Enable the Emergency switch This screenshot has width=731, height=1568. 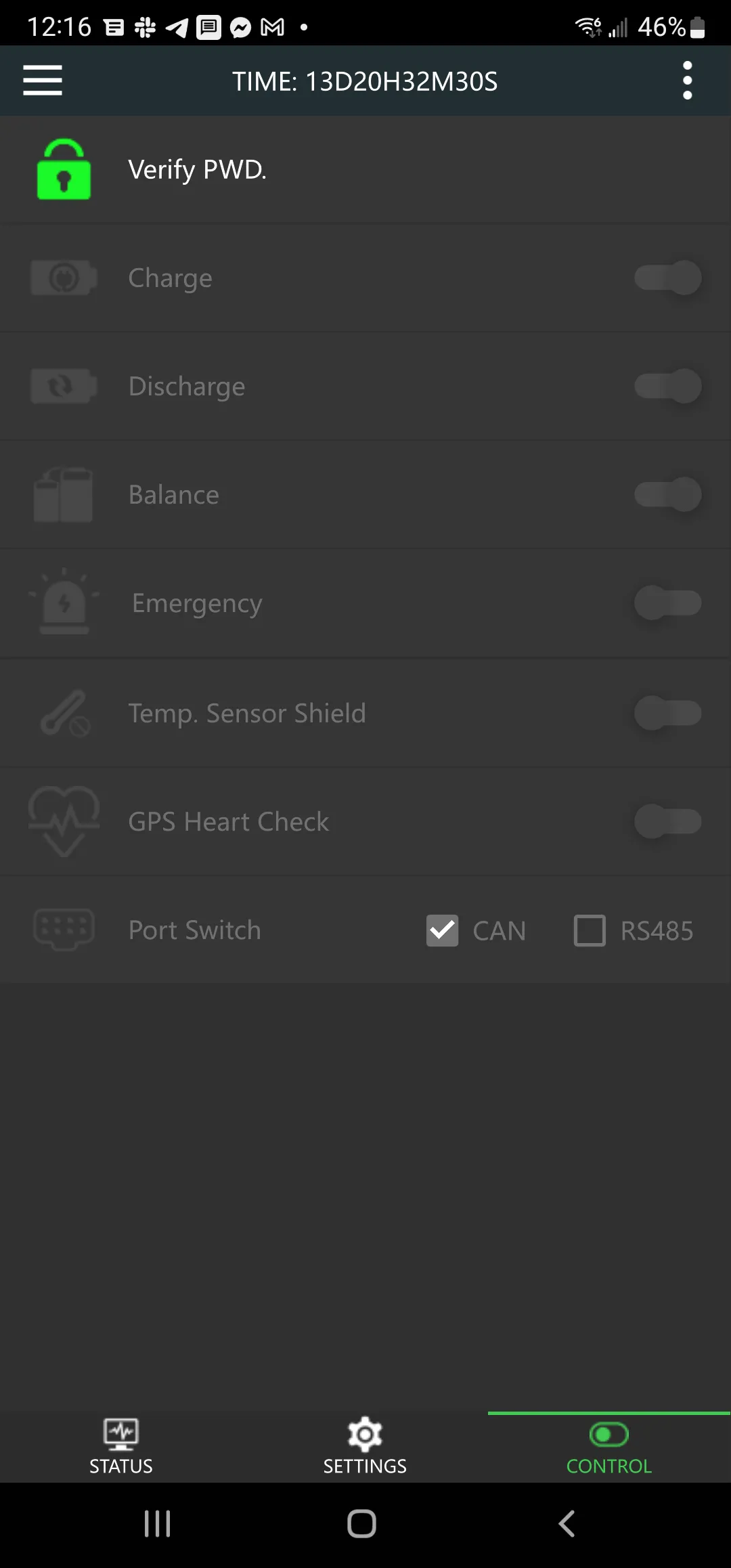click(x=667, y=603)
